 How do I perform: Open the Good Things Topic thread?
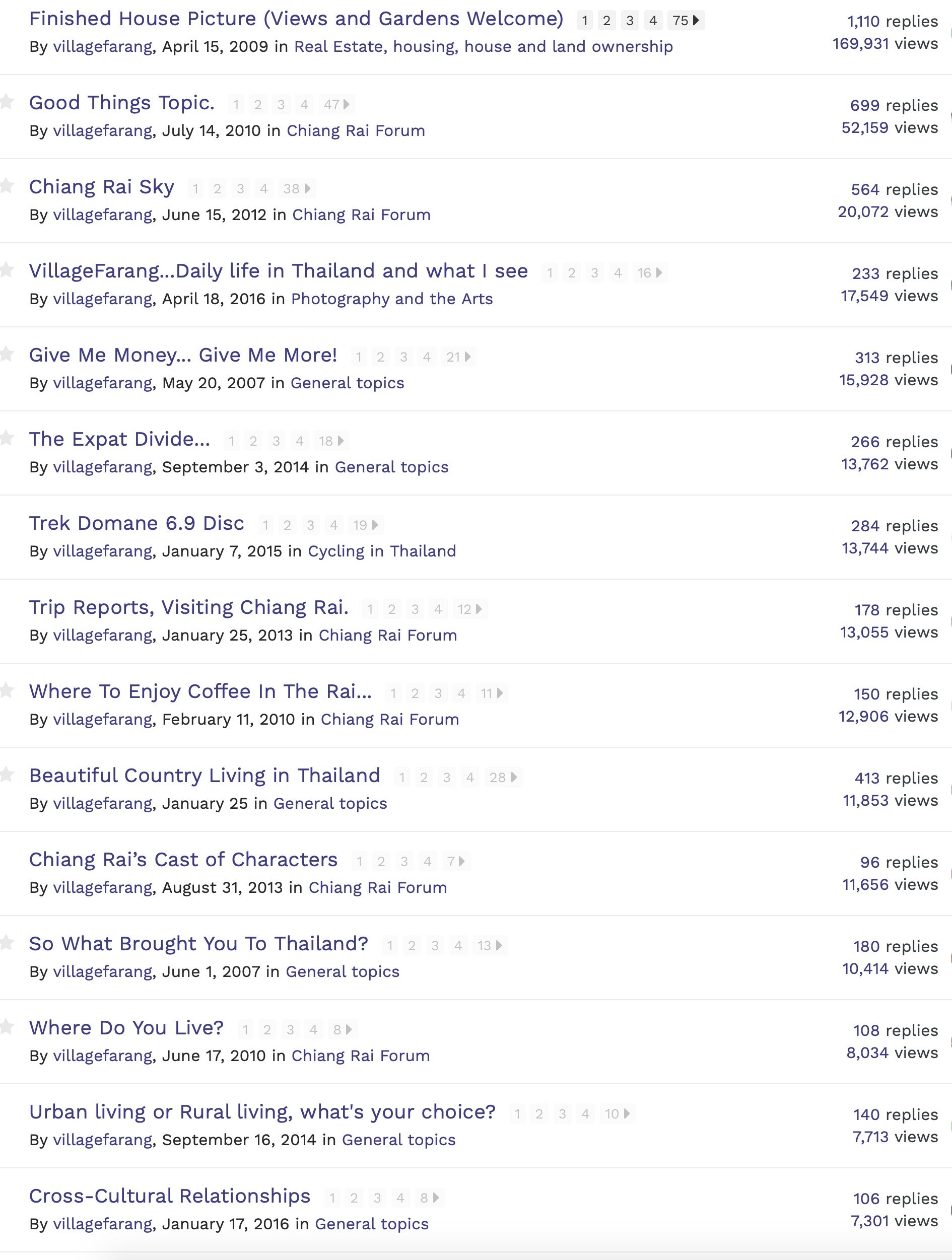(x=121, y=103)
